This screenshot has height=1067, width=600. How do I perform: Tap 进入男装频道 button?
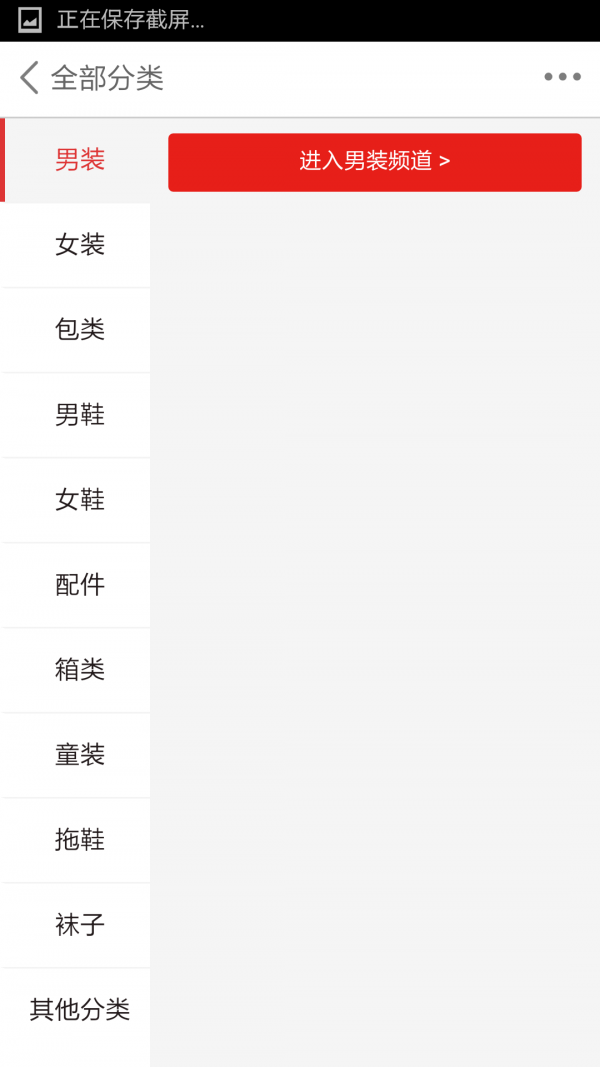[374, 162]
